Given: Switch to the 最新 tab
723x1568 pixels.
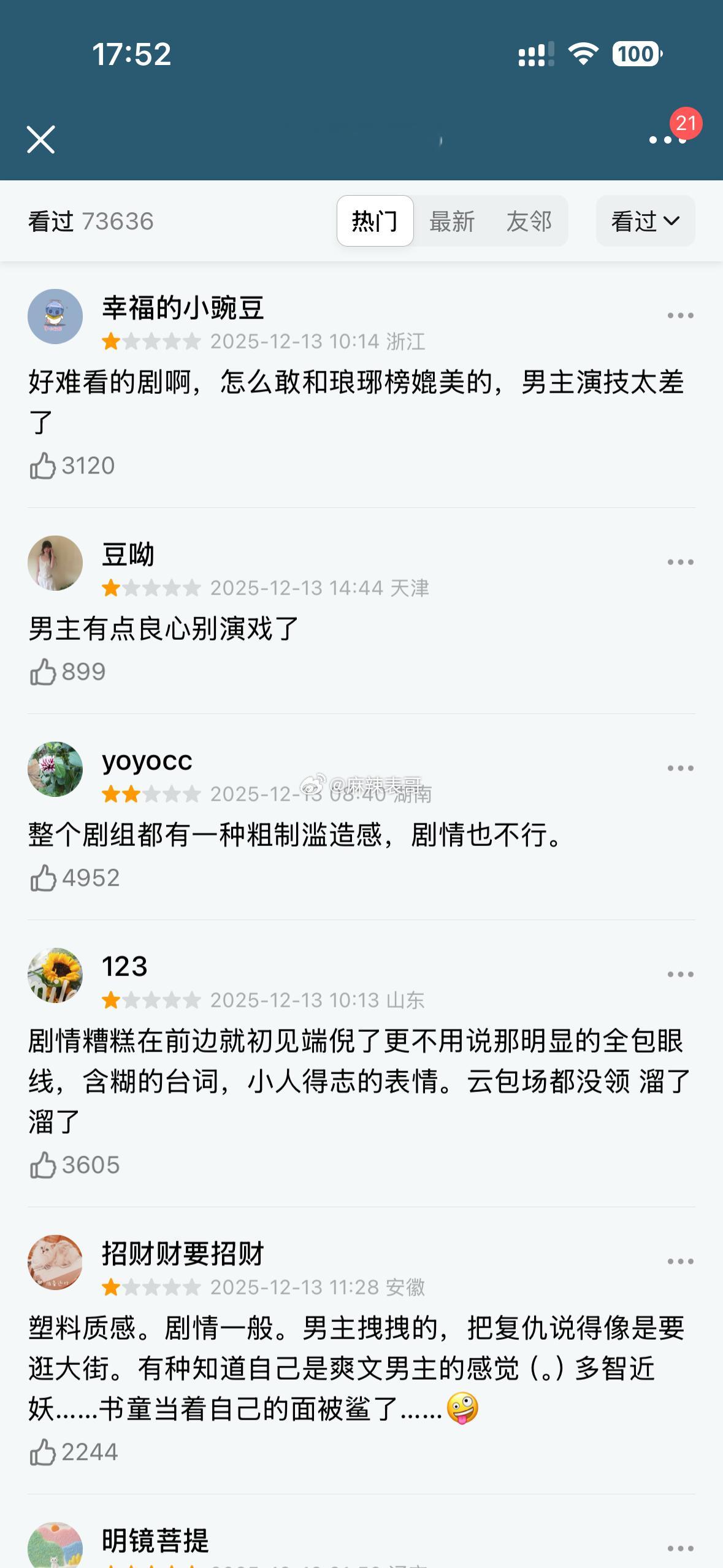Looking at the screenshot, I should [453, 221].
